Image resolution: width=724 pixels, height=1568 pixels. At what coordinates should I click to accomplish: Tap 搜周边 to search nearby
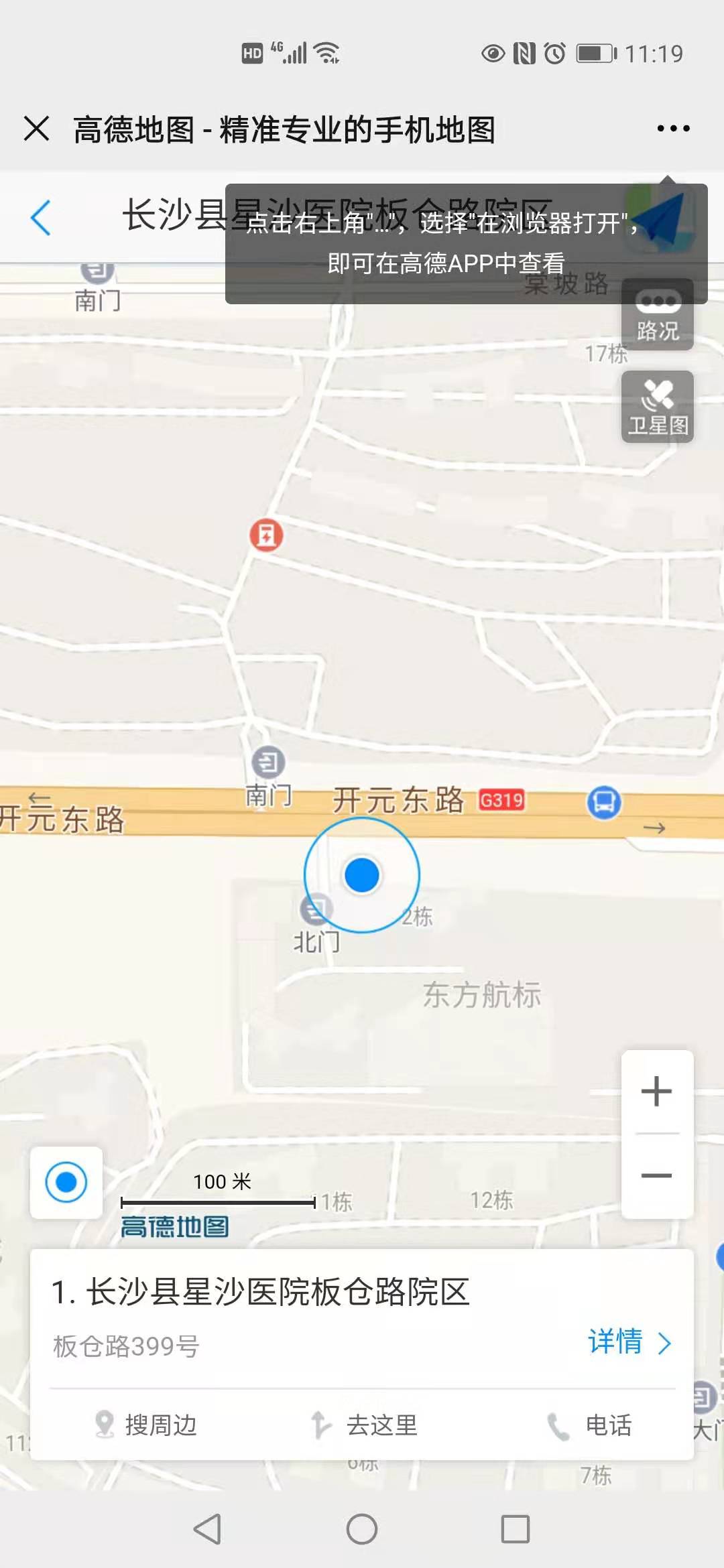point(147,1425)
